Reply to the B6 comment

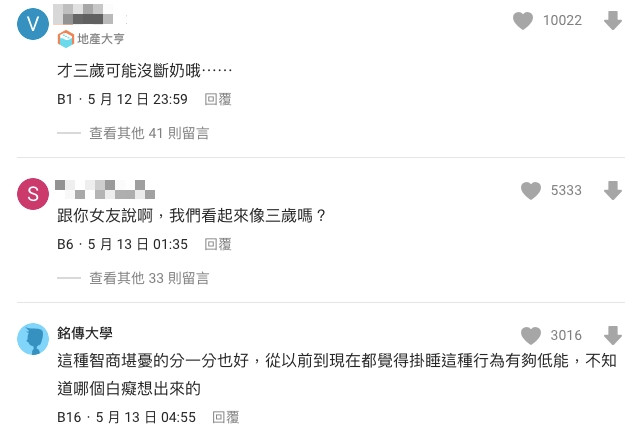(x=217, y=244)
